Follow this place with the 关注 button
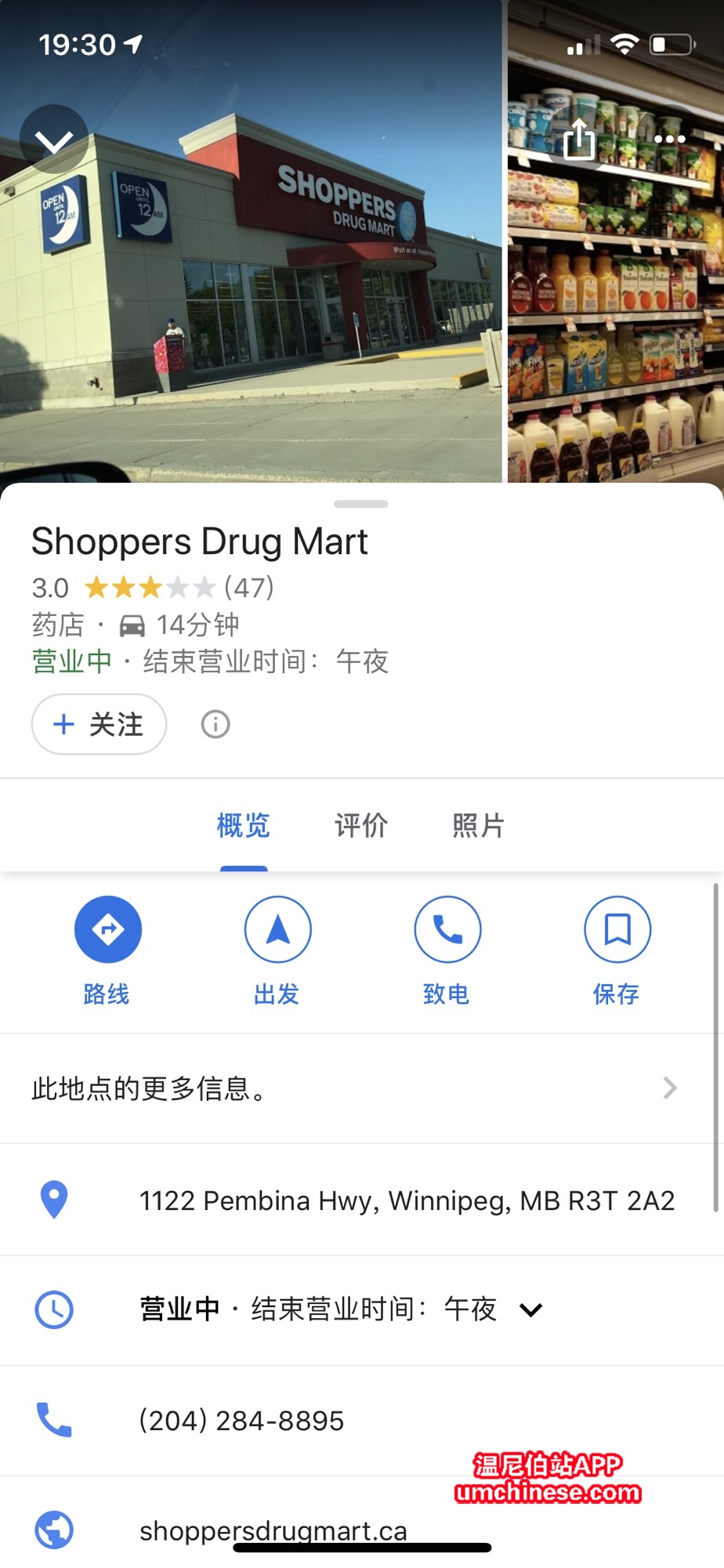Viewport: 724px width, 1568px height. 99,724
